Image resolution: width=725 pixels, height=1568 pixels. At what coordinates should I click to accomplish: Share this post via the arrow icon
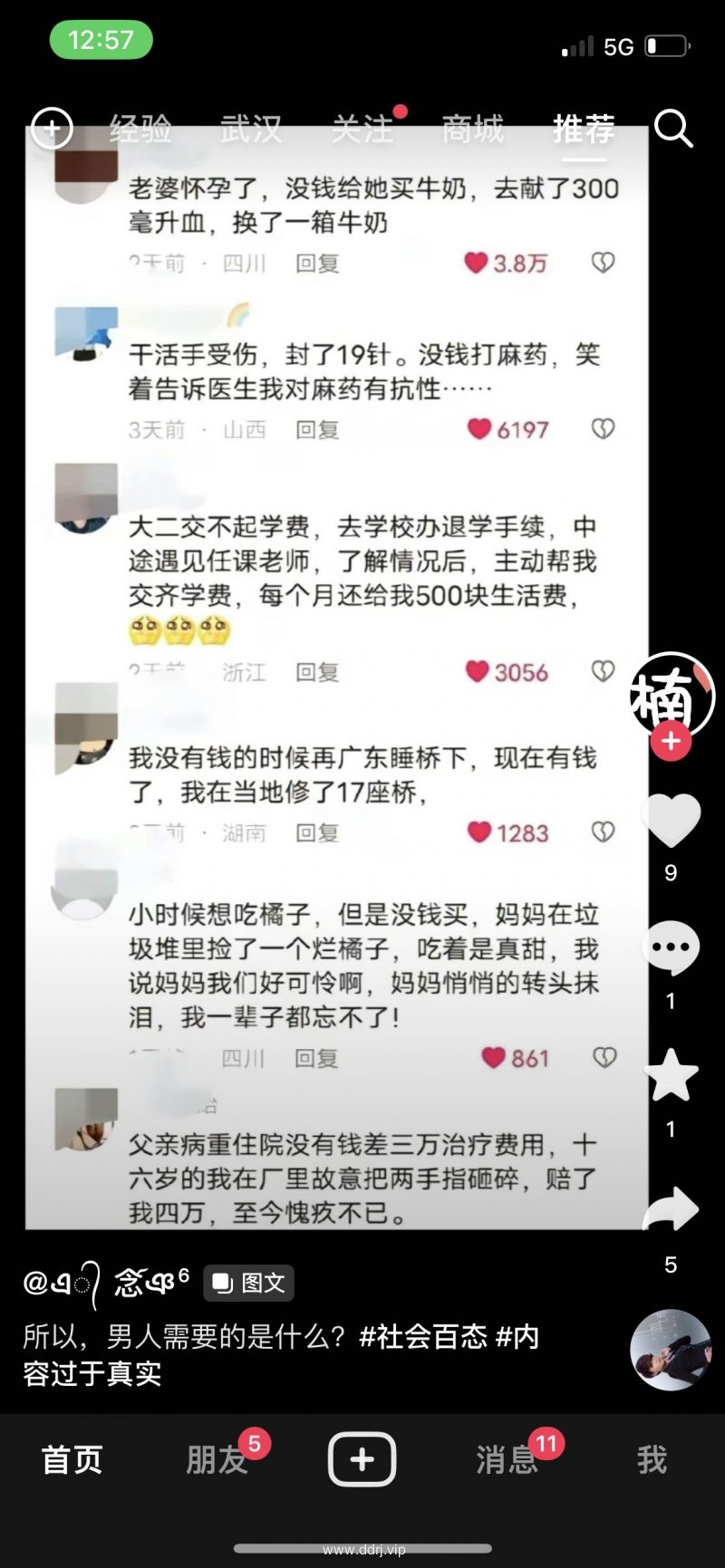pyautogui.click(x=672, y=1208)
